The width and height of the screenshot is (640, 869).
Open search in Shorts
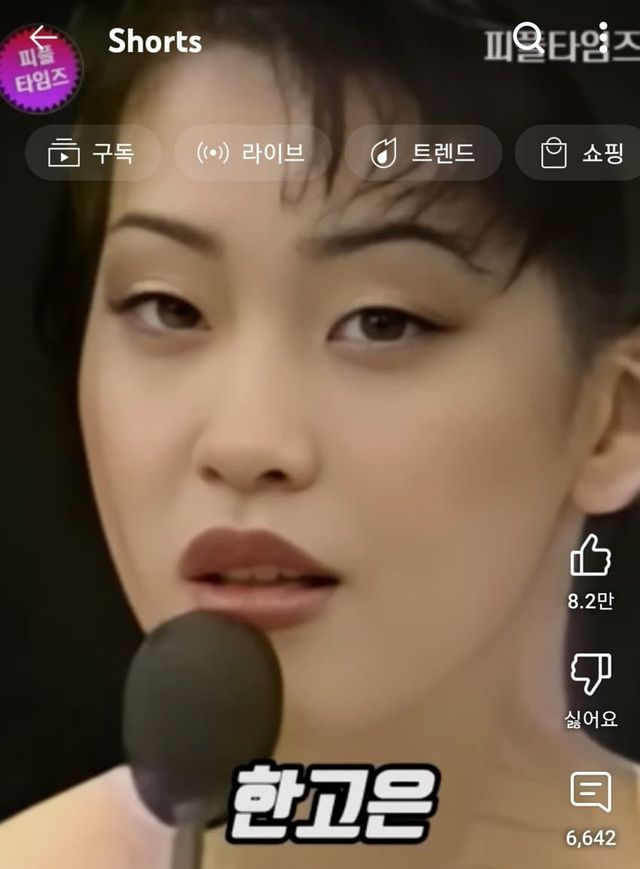[528, 39]
